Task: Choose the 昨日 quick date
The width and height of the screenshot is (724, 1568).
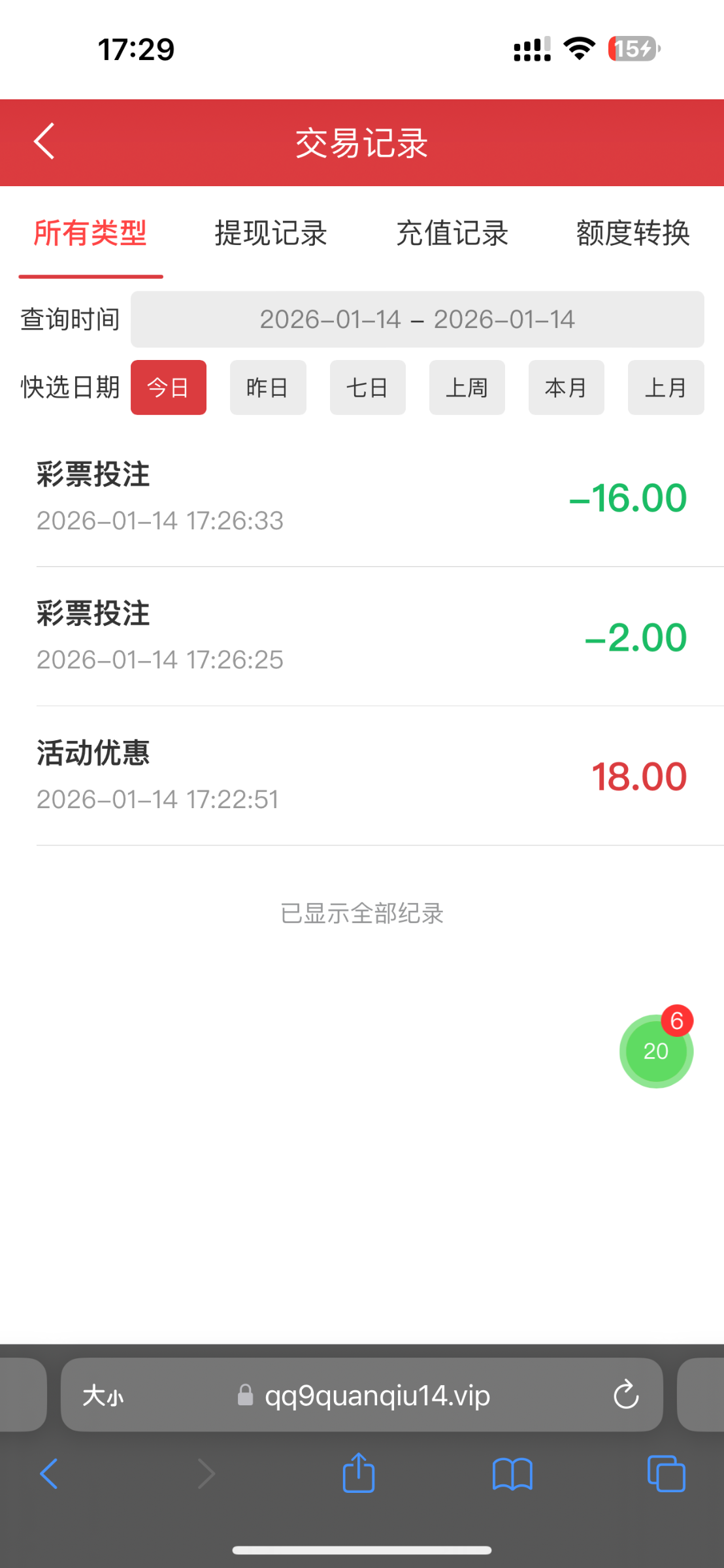Action: pyautogui.click(x=268, y=387)
